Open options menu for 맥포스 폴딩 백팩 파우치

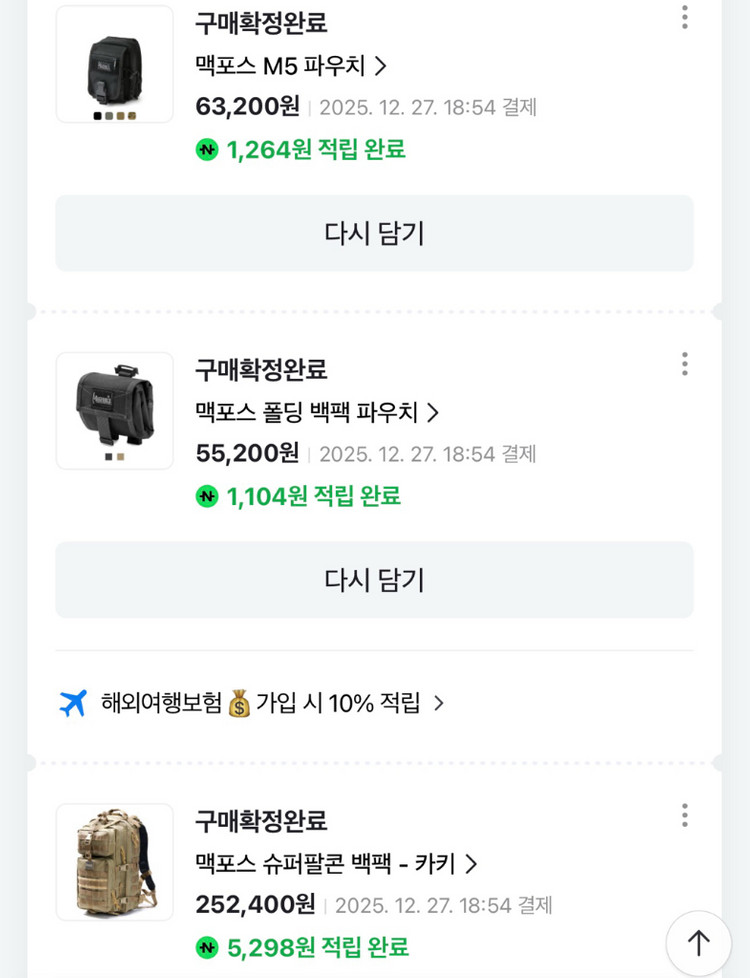pos(684,365)
